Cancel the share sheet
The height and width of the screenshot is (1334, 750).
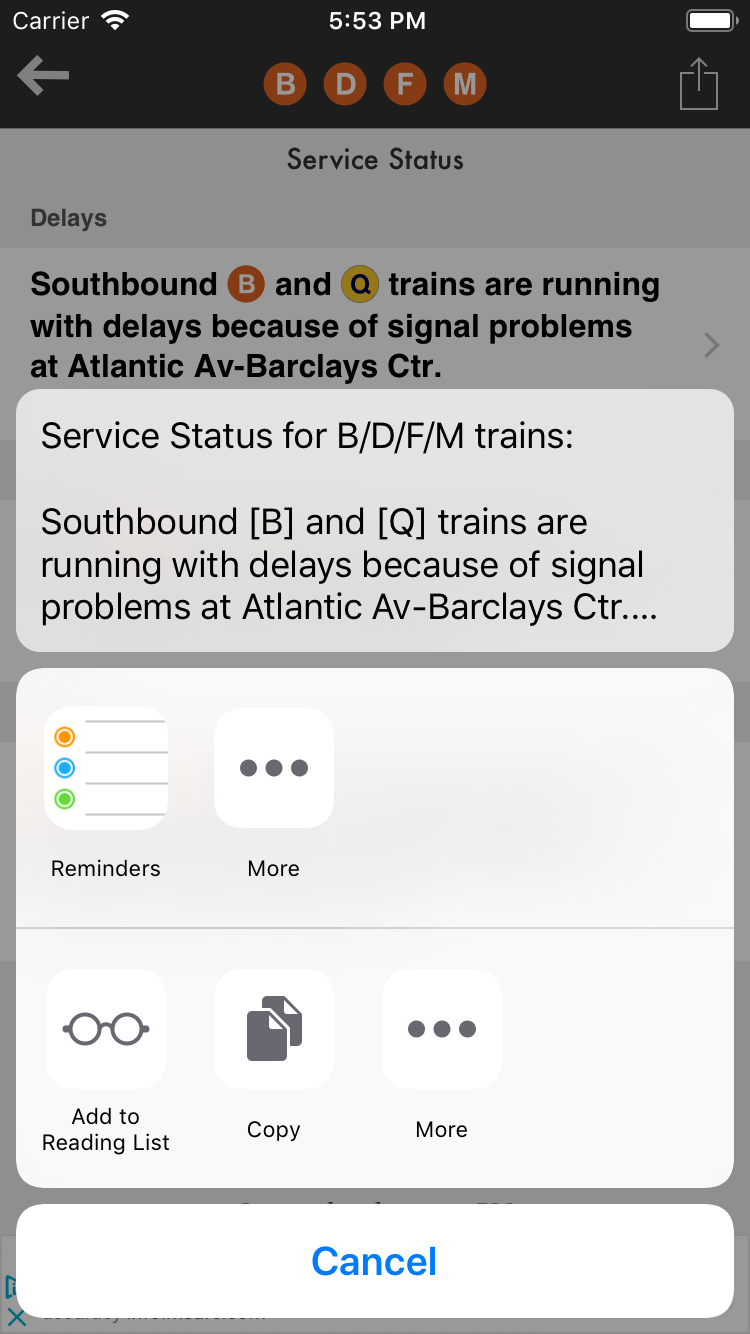[375, 1261]
